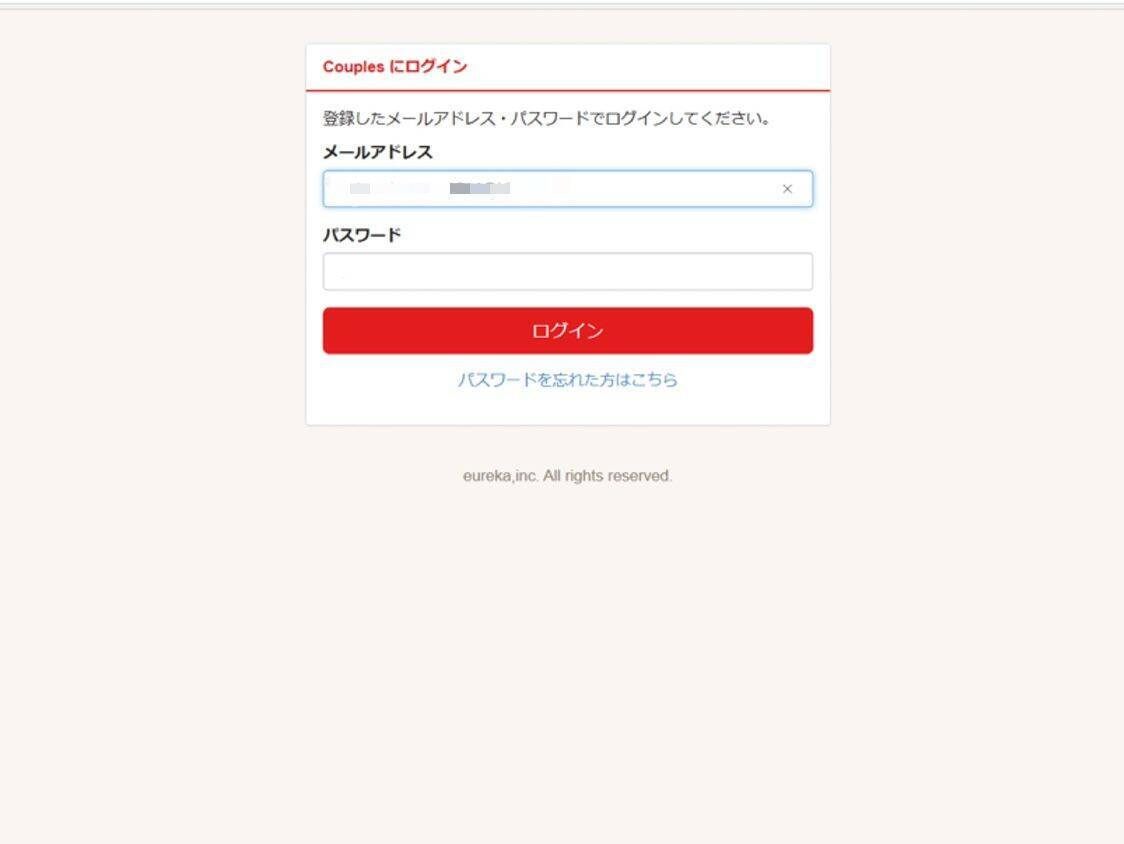Open パスワードを忘れた方はこちら link
The height and width of the screenshot is (844, 1124).
tap(567, 380)
